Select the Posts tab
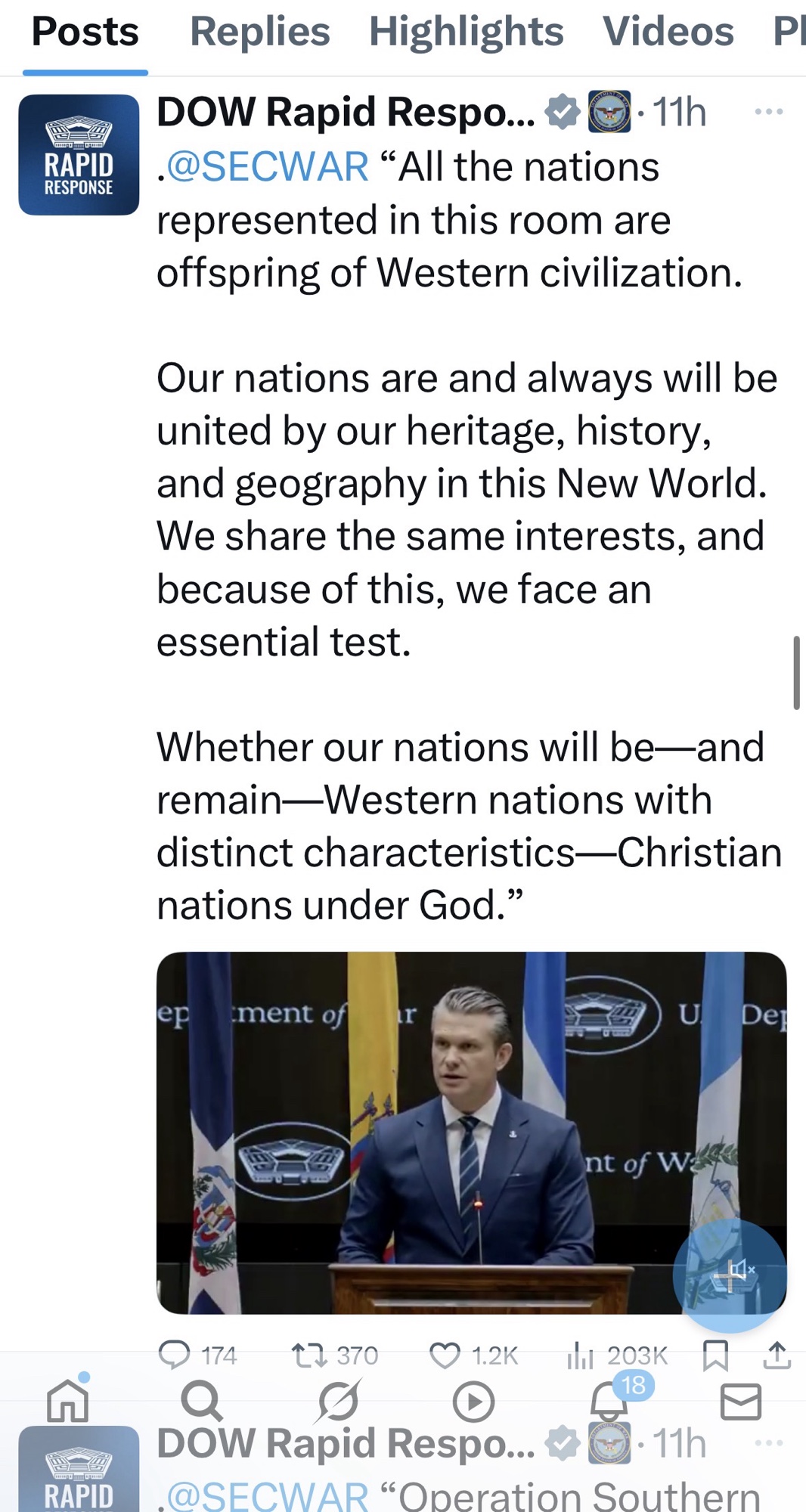 pos(85,33)
